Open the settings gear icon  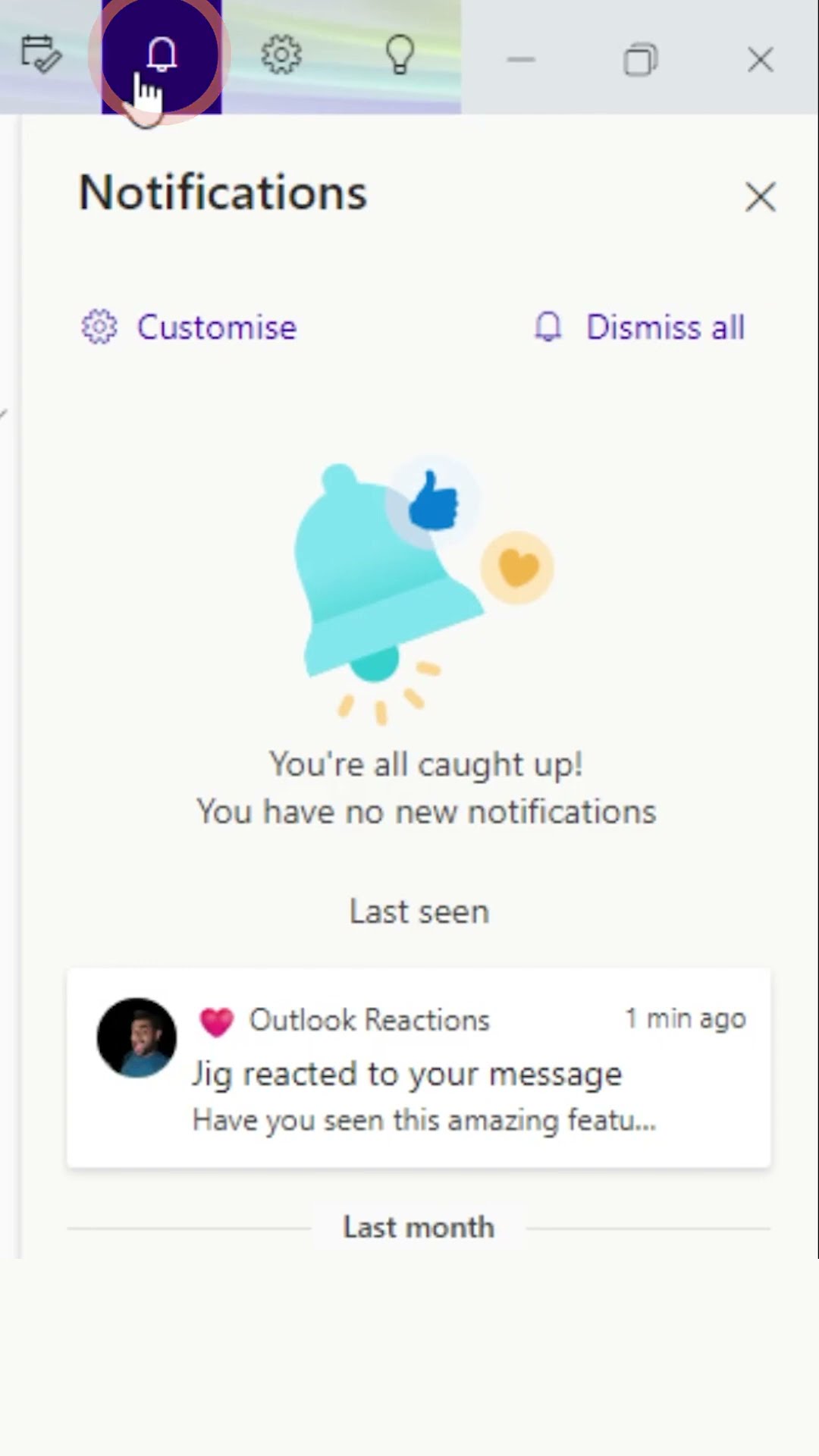[x=281, y=55]
